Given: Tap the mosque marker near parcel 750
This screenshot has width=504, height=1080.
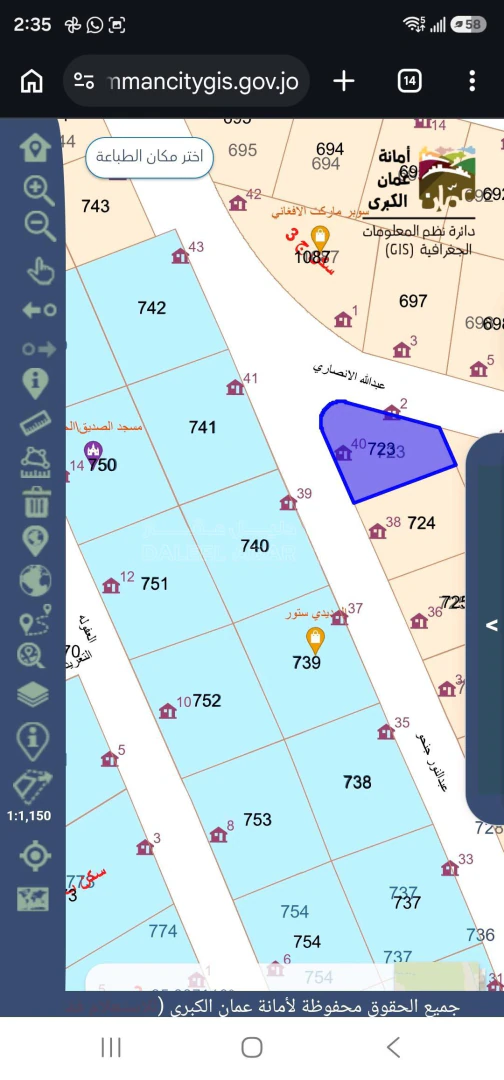Looking at the screenshot, I should click(93, 453).
